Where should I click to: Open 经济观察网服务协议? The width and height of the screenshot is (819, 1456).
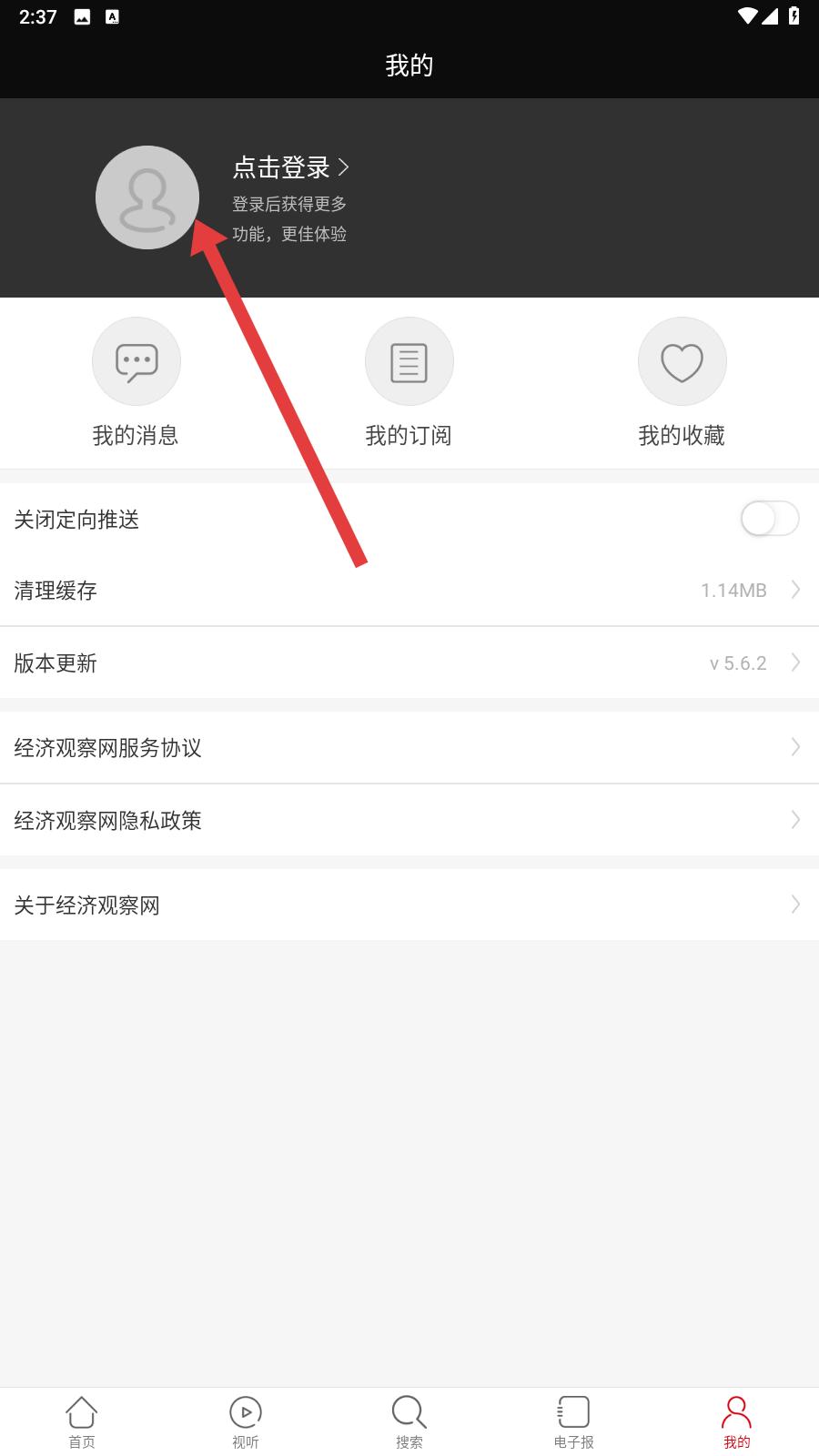pyautogui.click(x=409, y=747)
